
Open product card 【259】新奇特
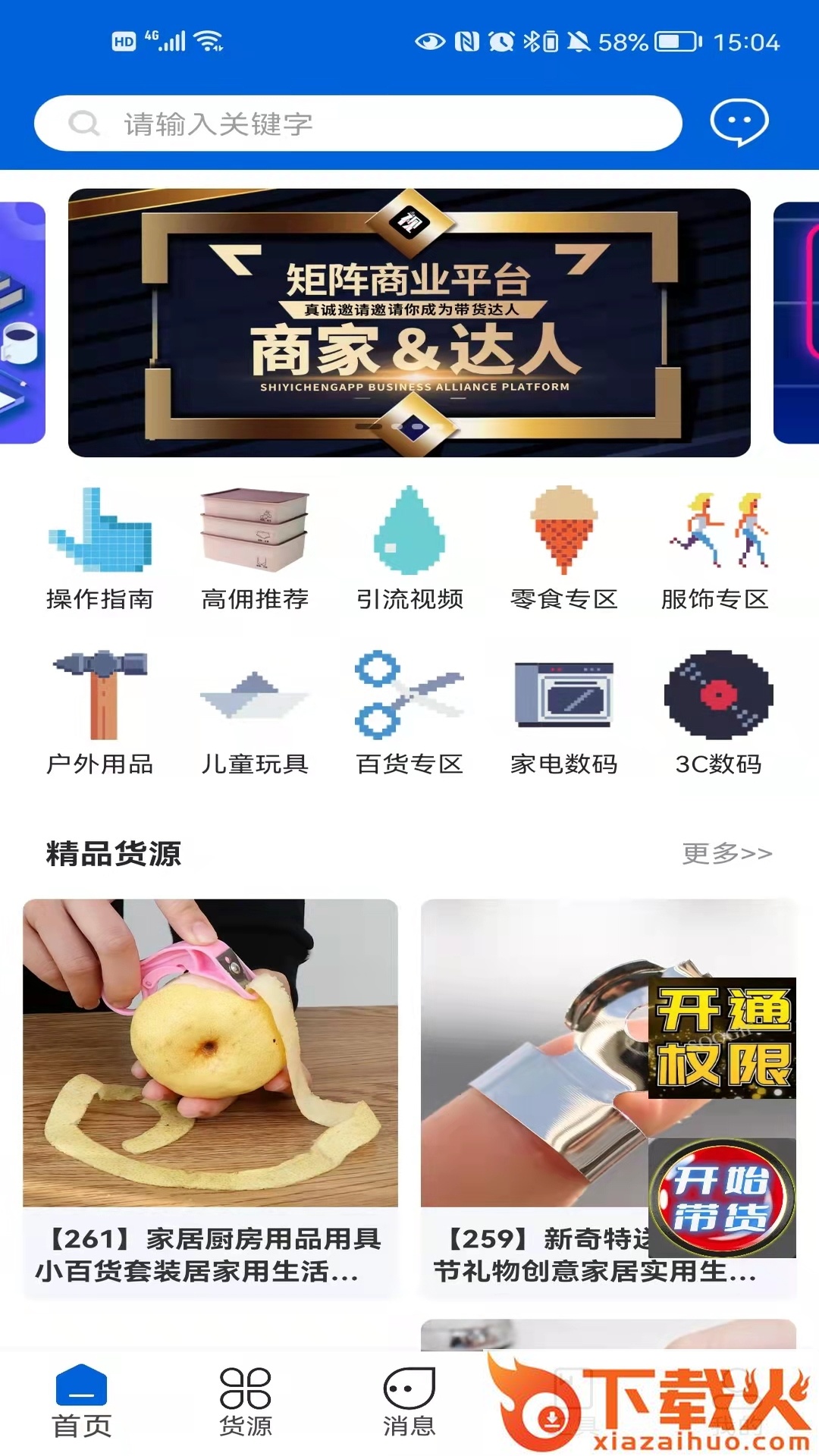(x=531, y=1100)
